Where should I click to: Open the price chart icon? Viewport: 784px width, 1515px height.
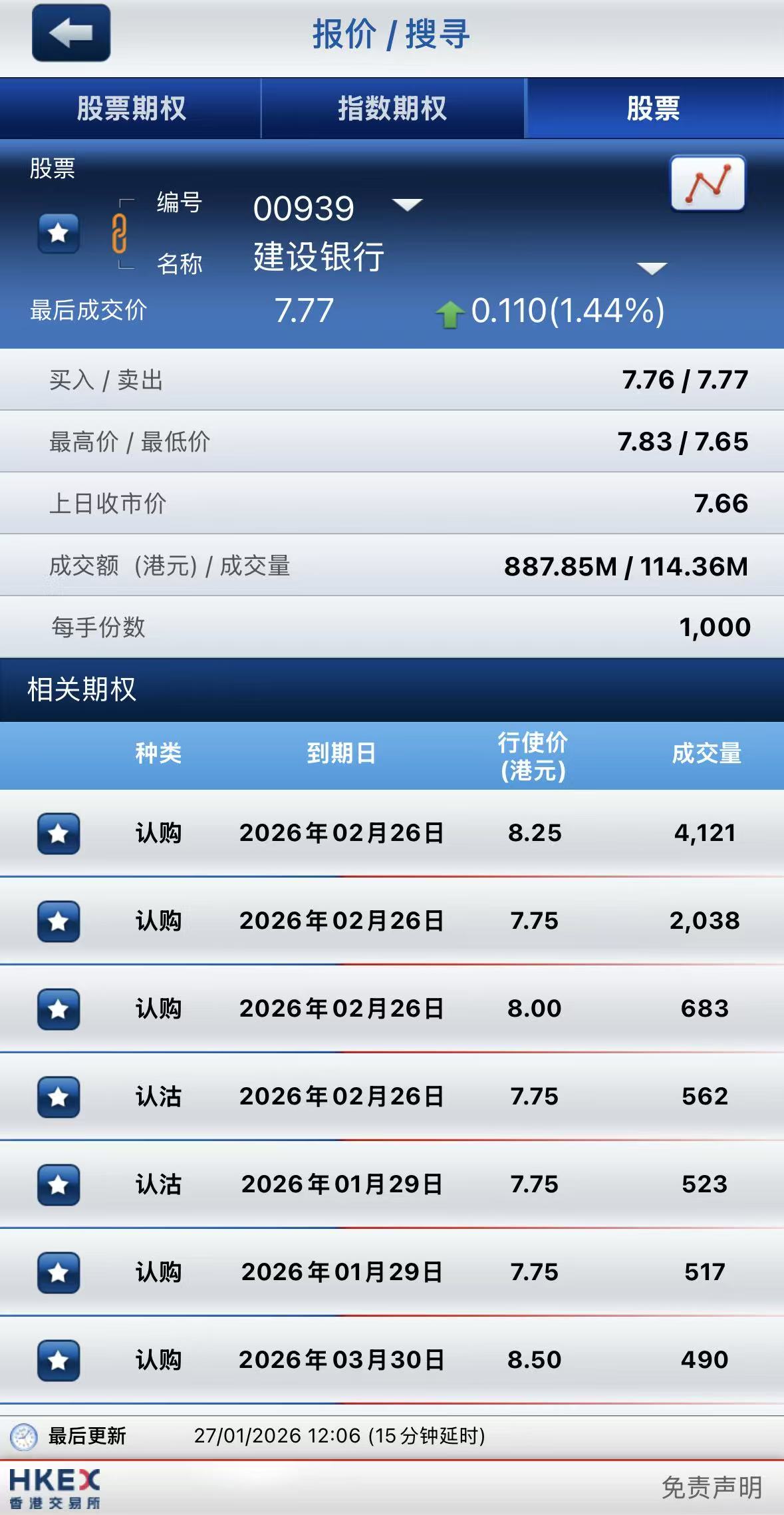[x=708, y=183]
